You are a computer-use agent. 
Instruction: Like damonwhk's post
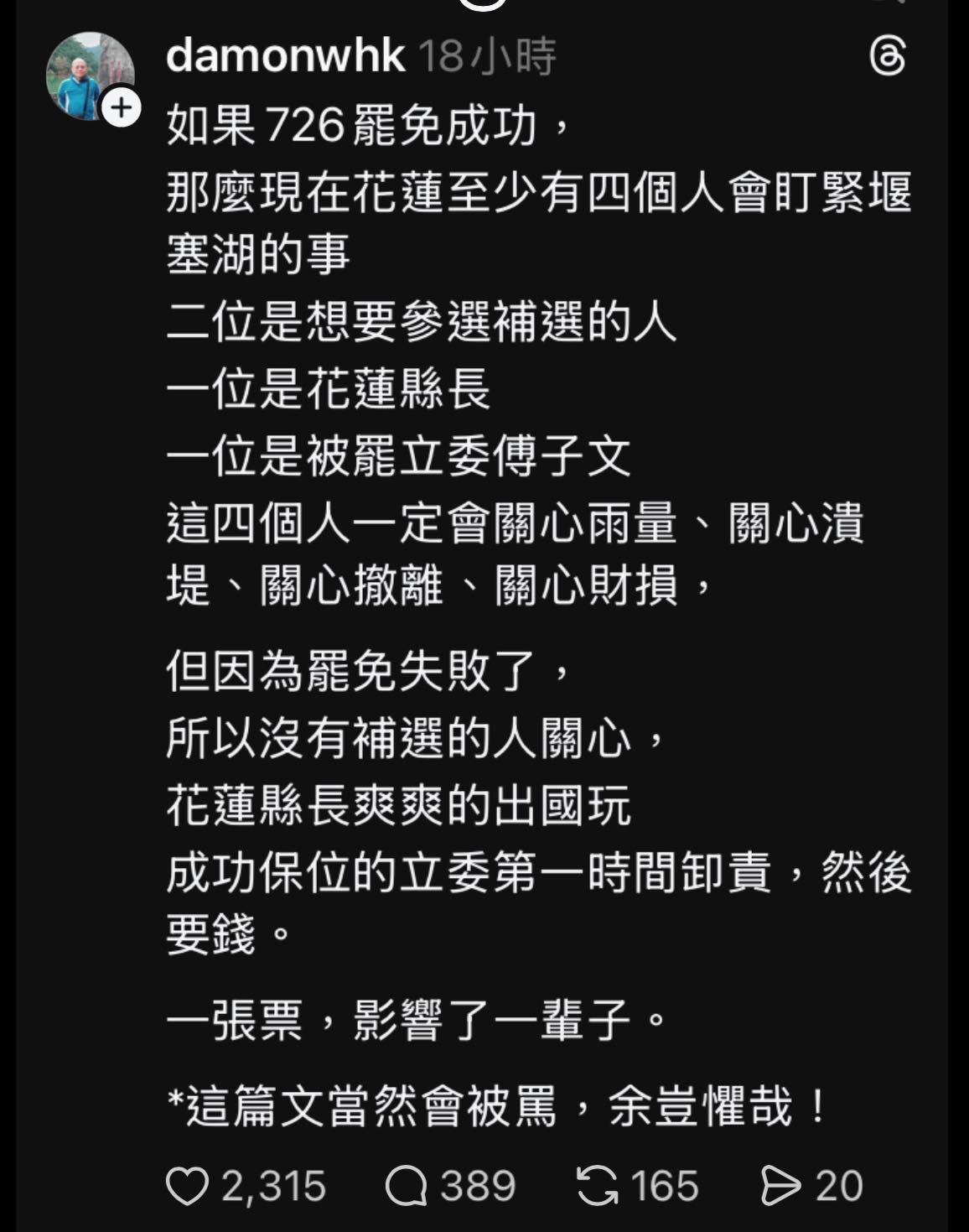coord(187,1187)
